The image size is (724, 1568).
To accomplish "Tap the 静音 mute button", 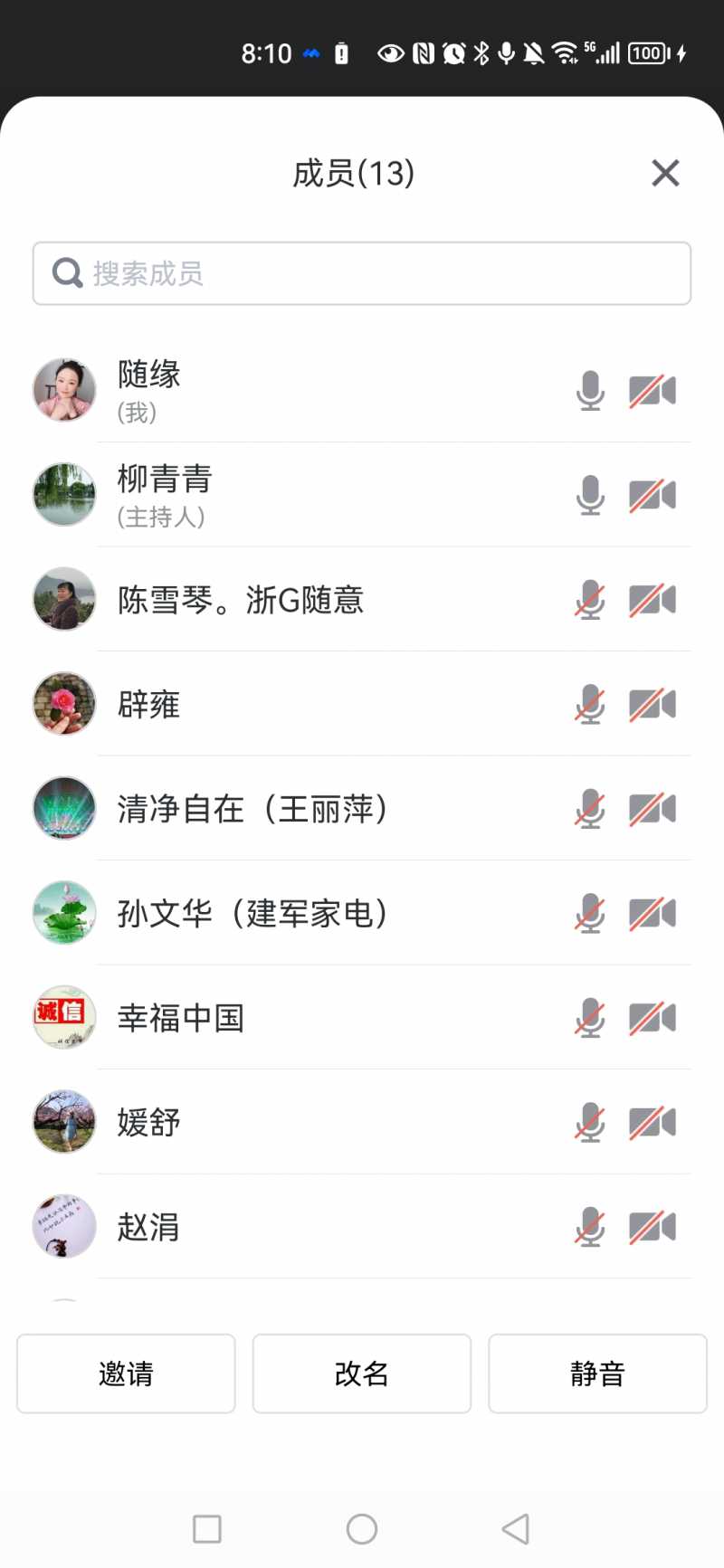I will [597, 1373].
